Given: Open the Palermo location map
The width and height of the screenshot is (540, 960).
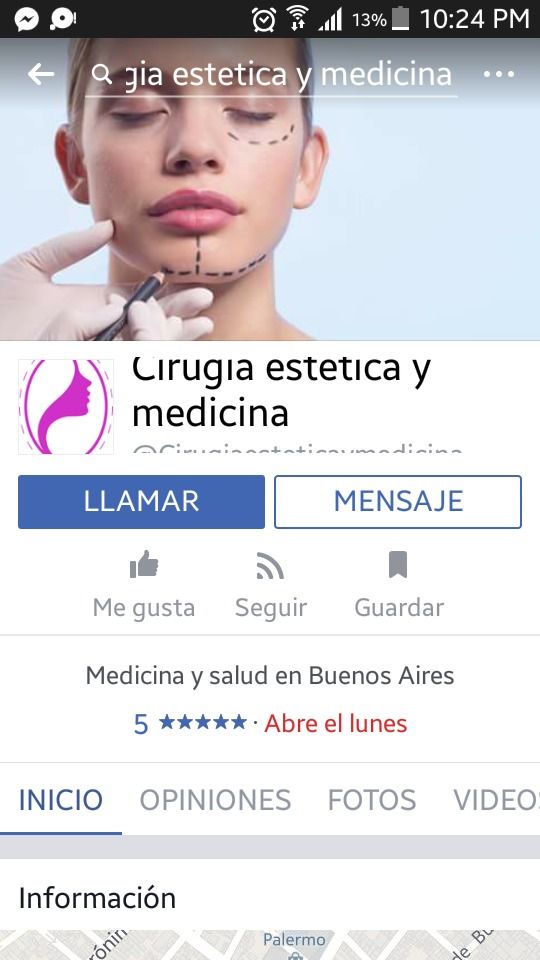Looking at the screenshot, I should click(270, 945).
